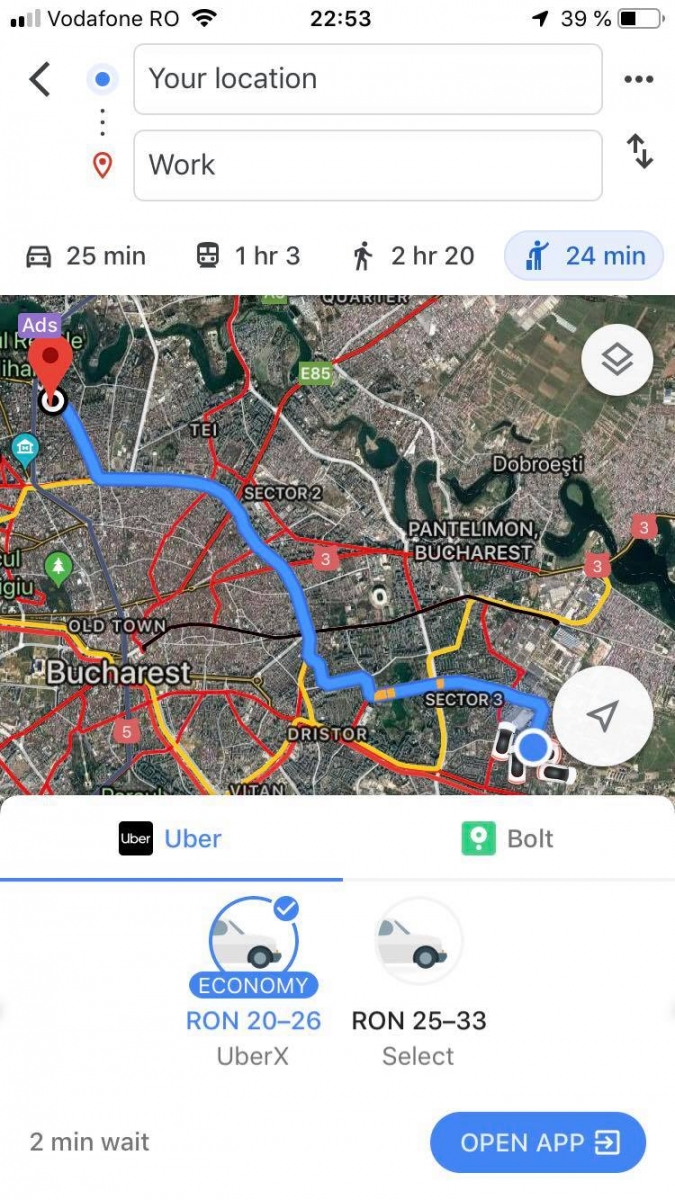Switch to the Bolt tab
The image size is (675, 1200).
508,839
